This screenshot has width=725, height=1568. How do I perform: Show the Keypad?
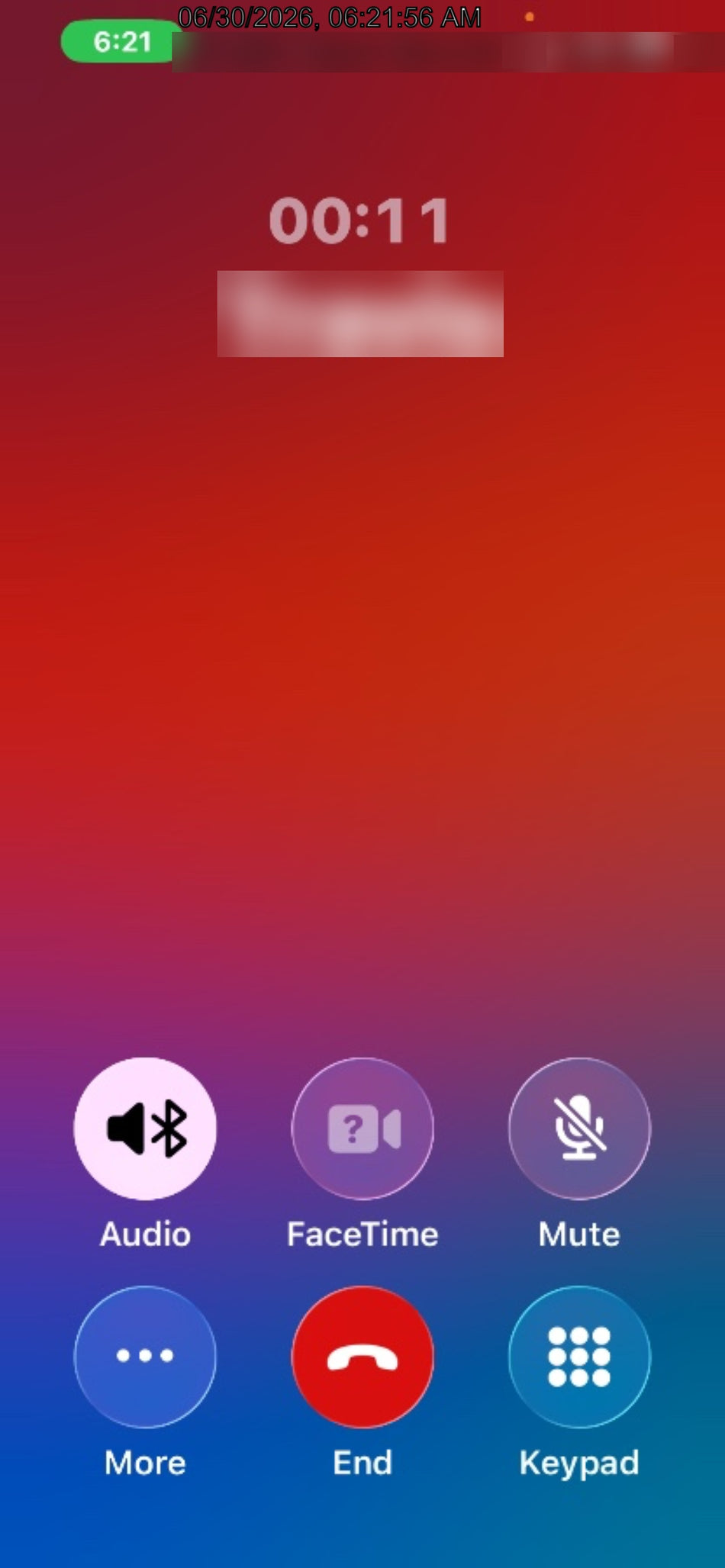click(579, 1356)
